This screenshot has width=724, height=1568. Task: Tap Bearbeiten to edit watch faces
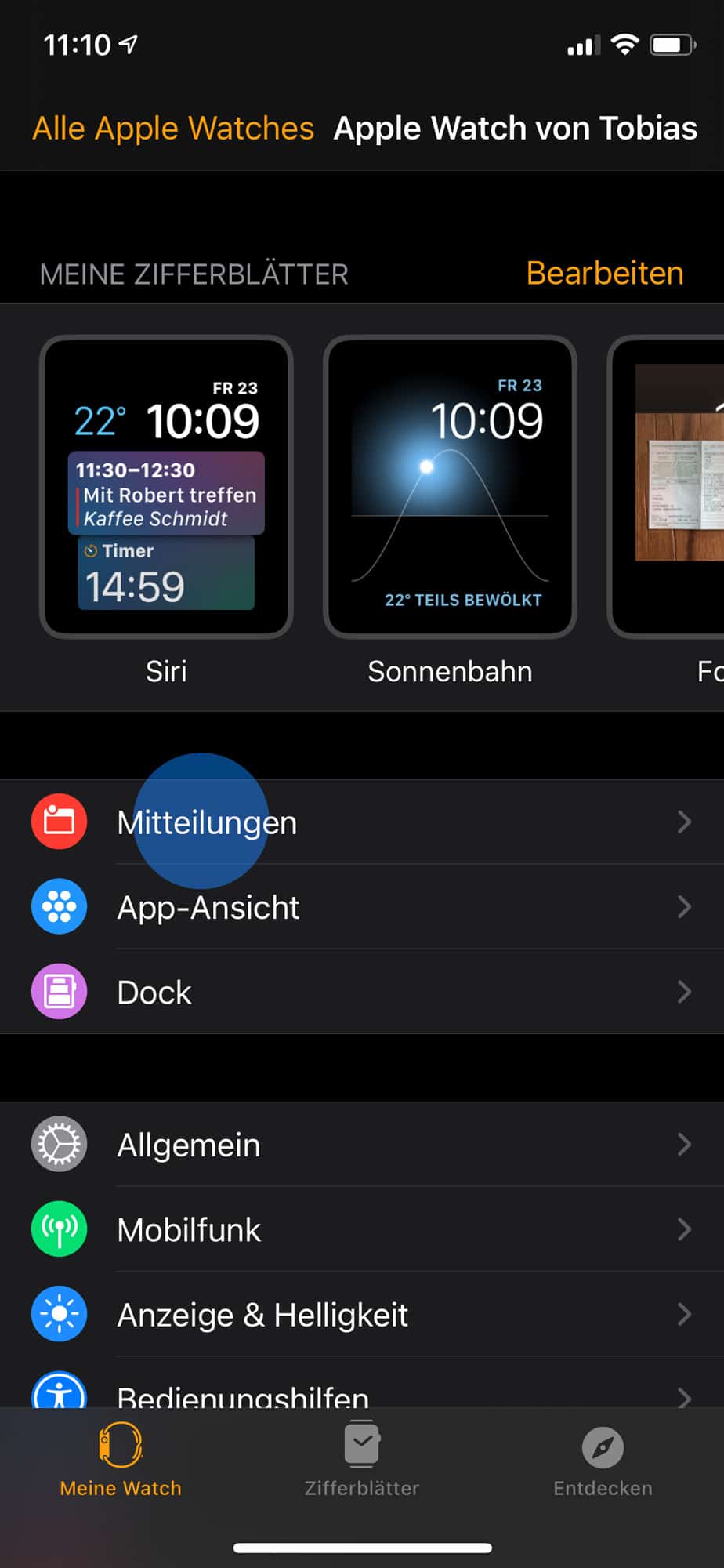(x=604, y=274)
